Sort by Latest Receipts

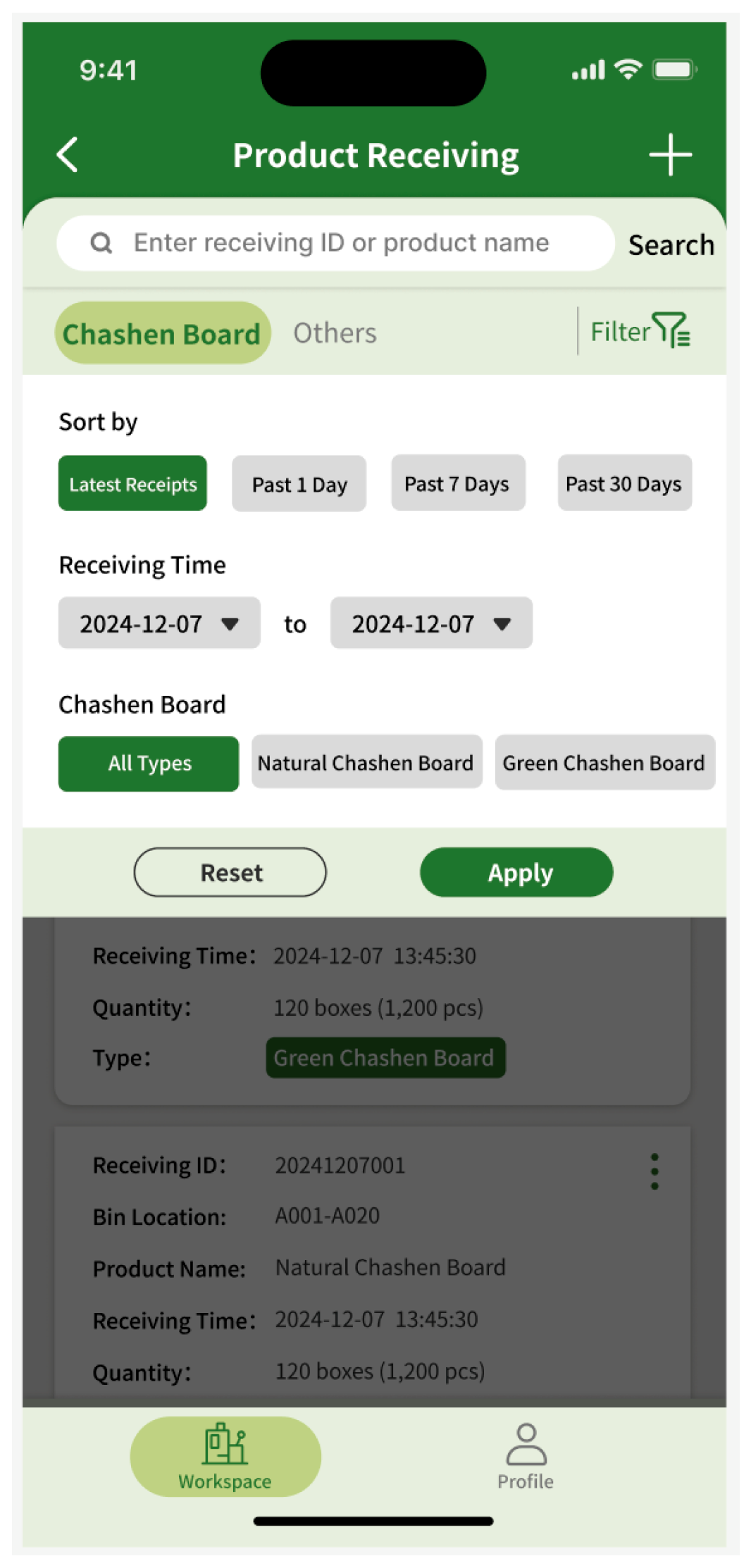[132, 484]
